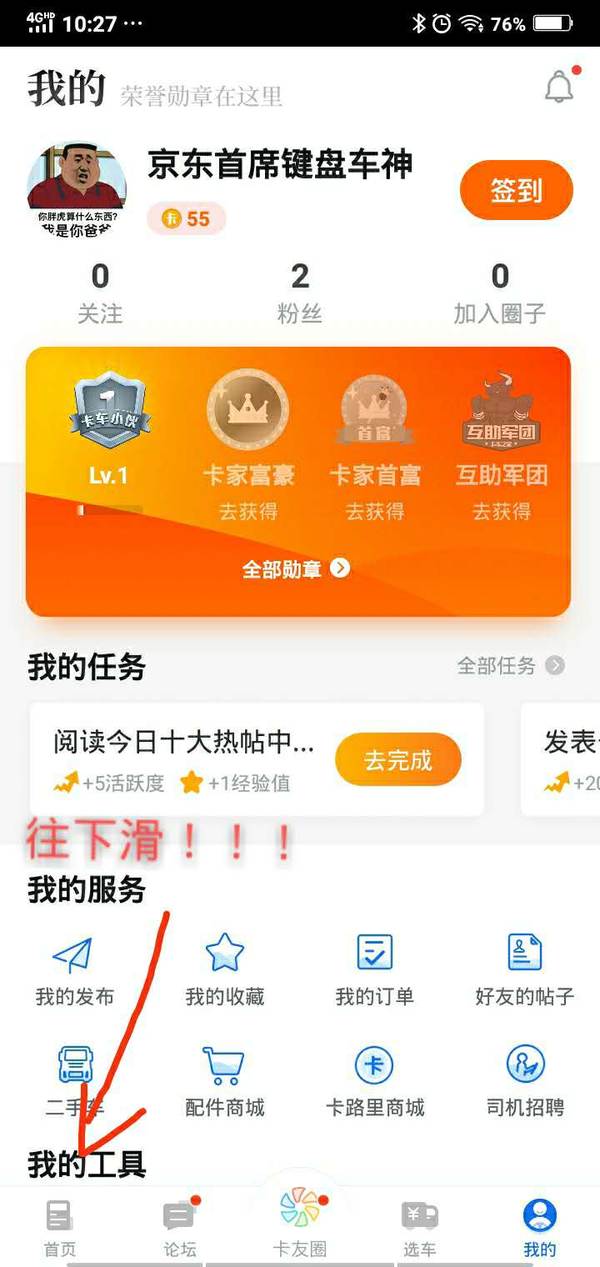
Task: Open 配件商城 parts mall
Action: point(224,1080)
